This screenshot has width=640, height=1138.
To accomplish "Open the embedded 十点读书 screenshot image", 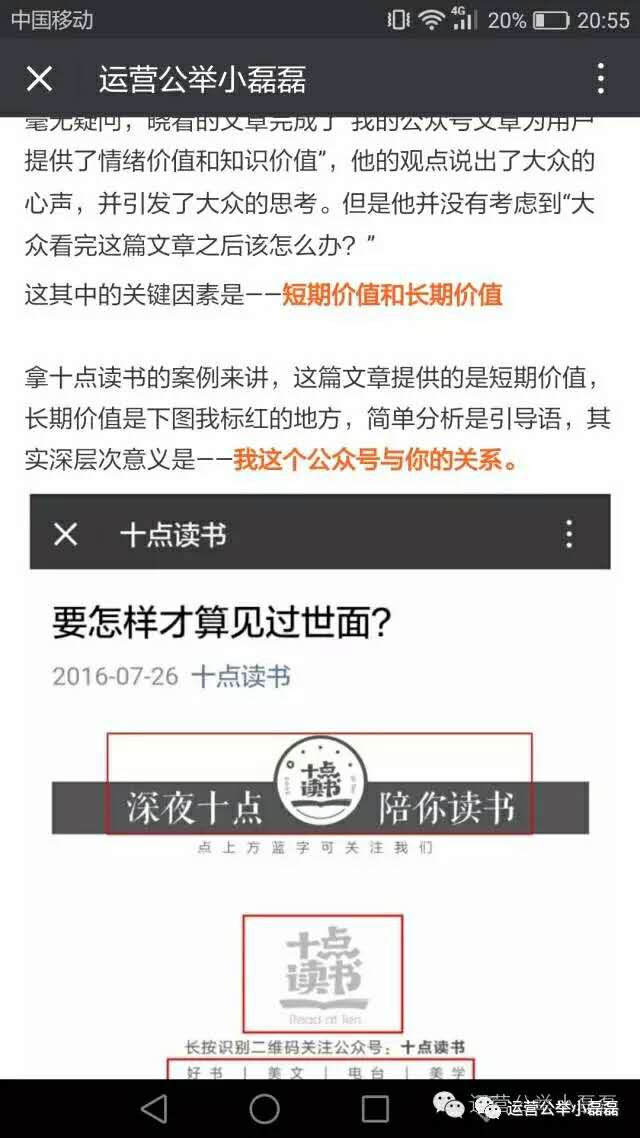I will tap(320, 785).
